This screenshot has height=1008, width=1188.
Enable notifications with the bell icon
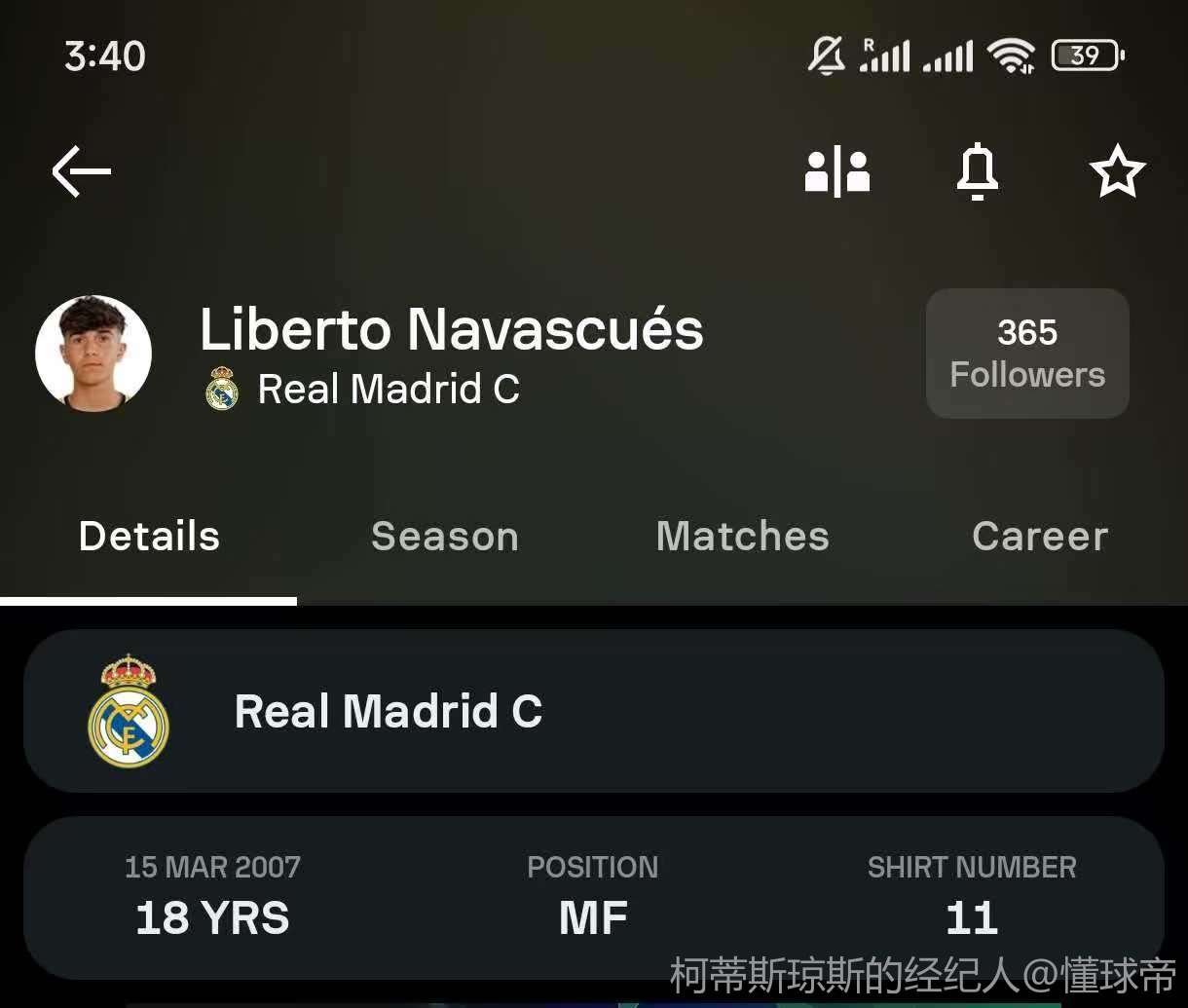coord(978,172)
